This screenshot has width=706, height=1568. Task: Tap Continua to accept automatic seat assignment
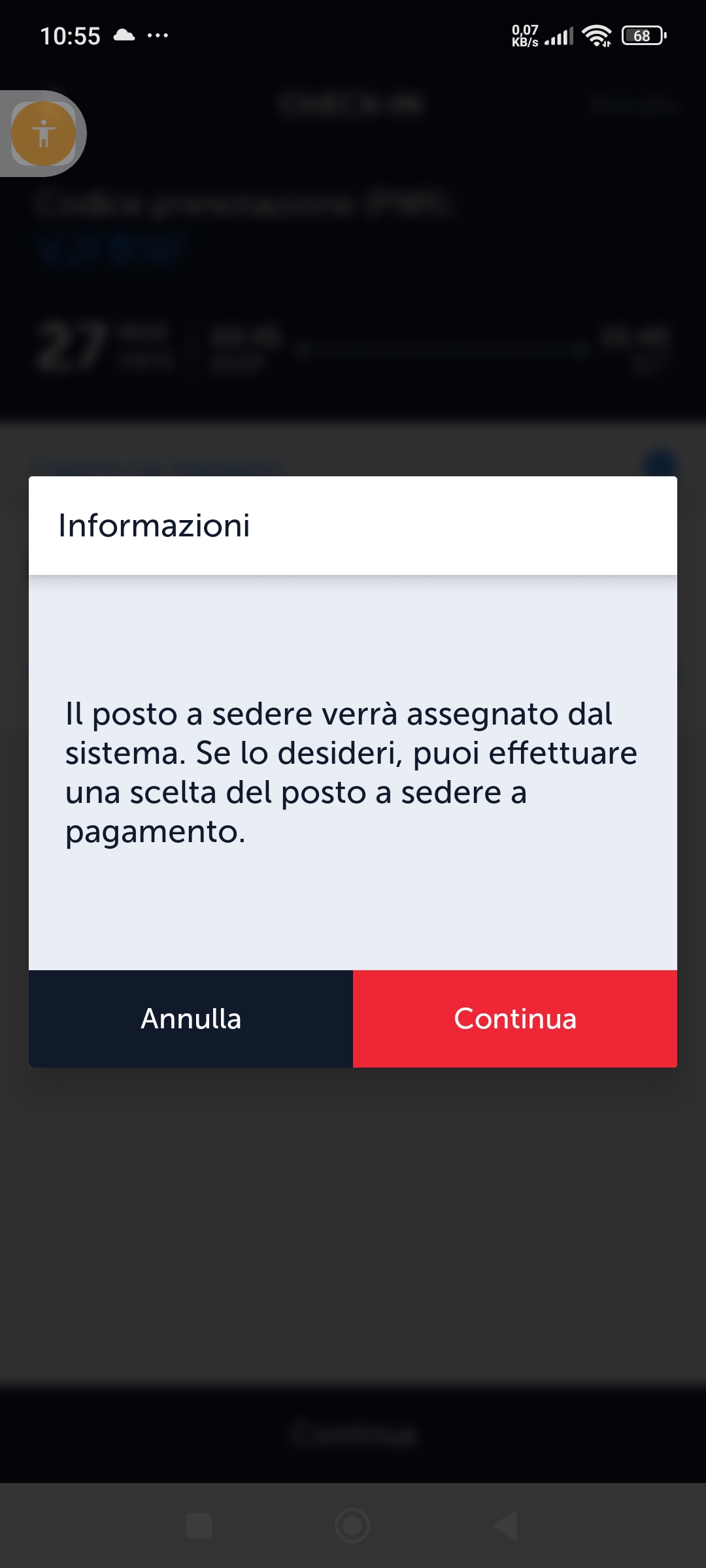(x=515, y=1019)
